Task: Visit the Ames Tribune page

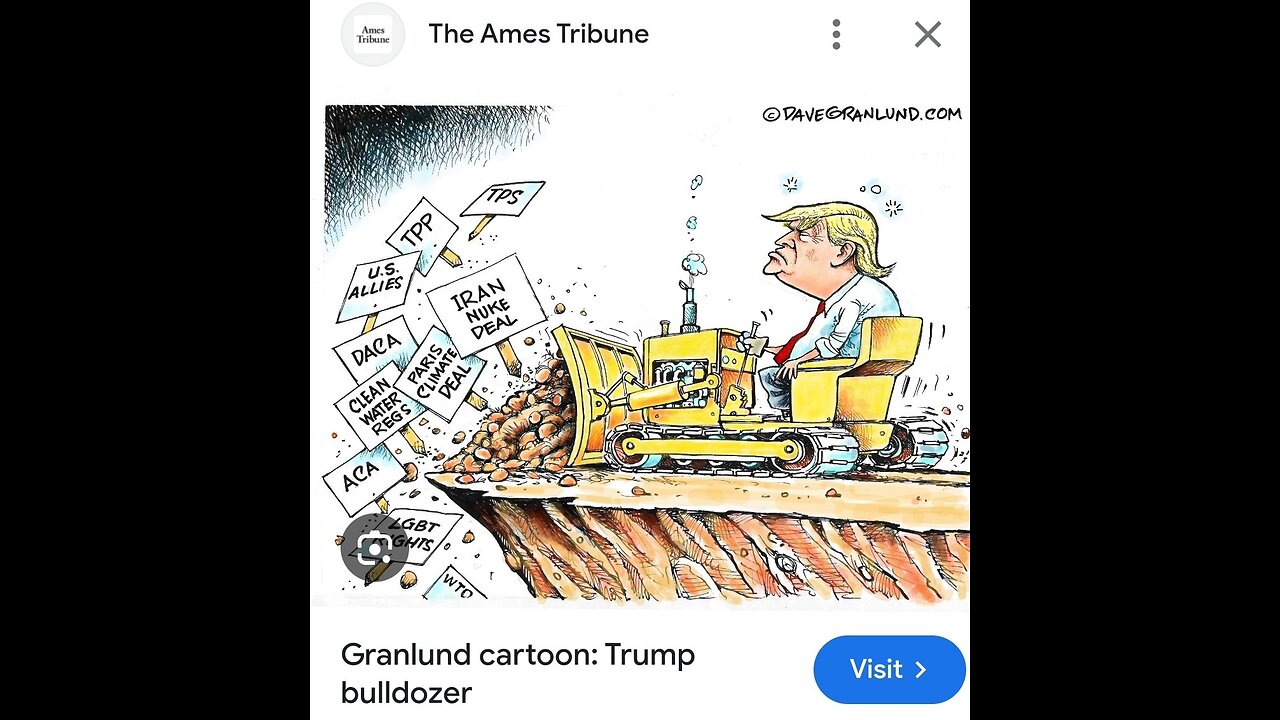Action: point(889,669)
